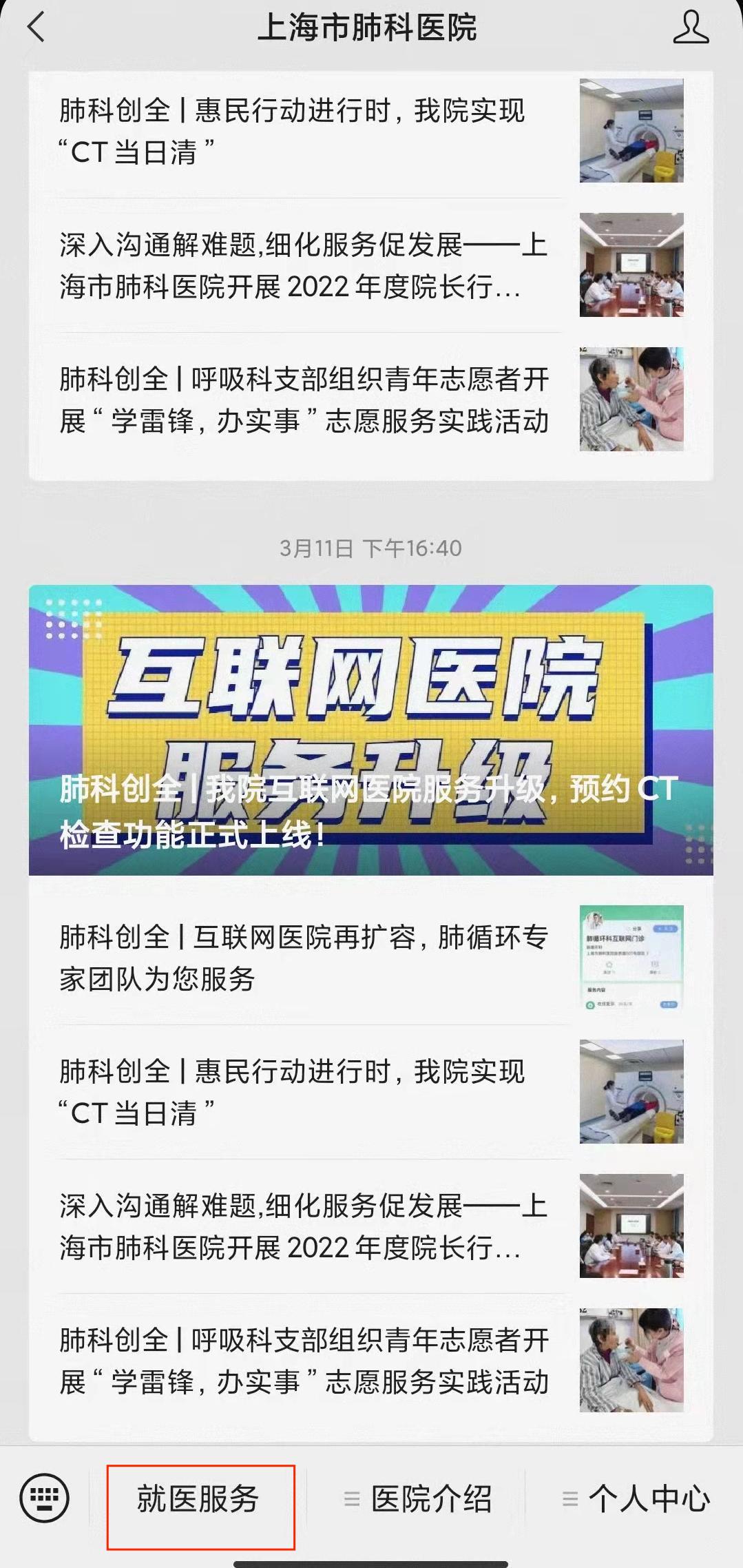
Task: Expand the 医院介绍 menu
Action: click(x=418, y=1499)
